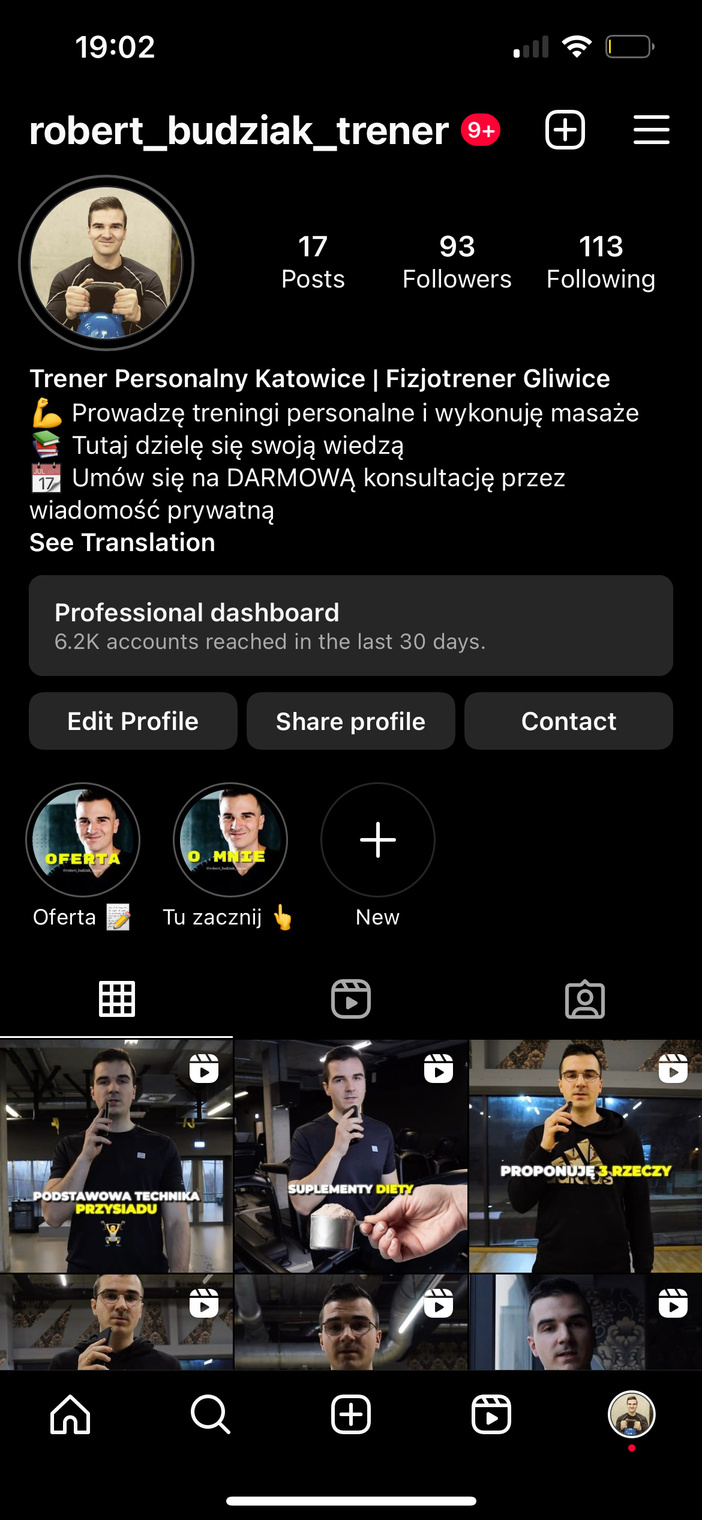Open the Tu zacznij highlight

coord(230,840)
